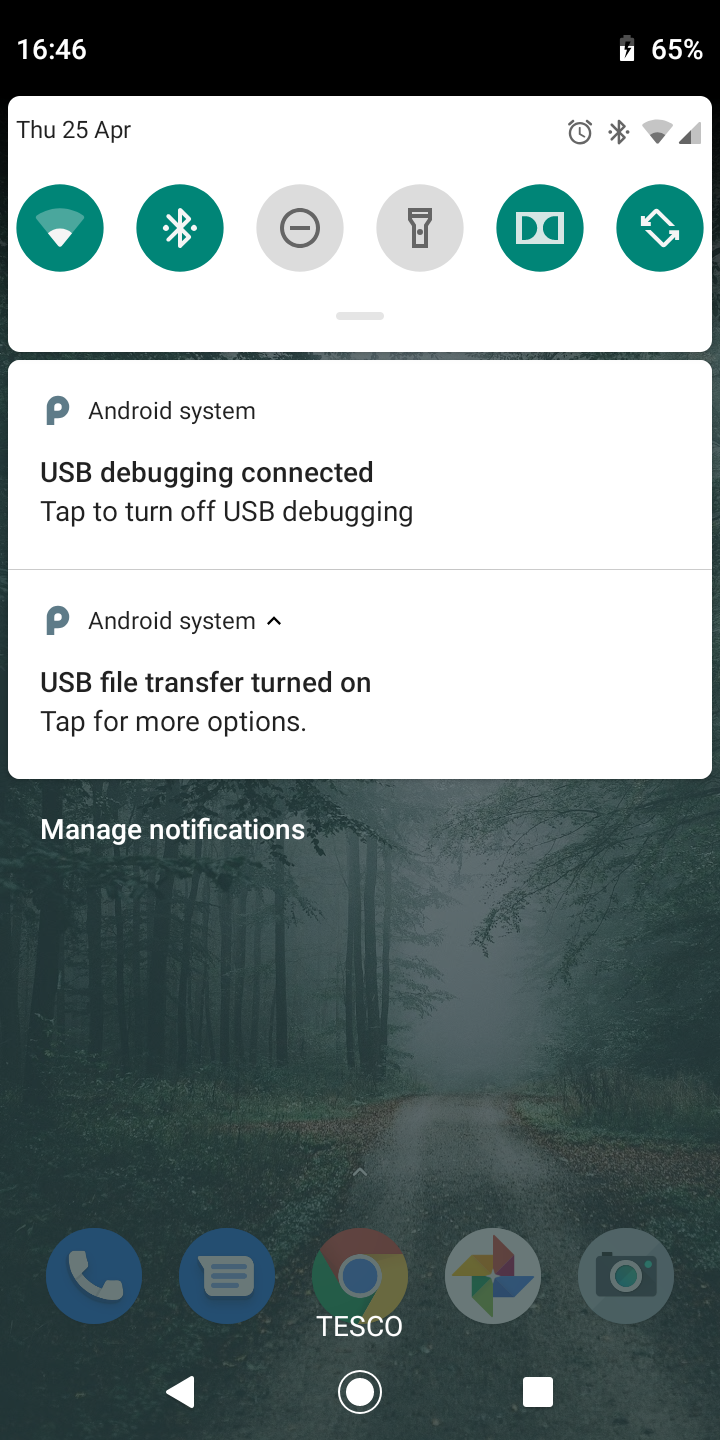Open the USB file transfer notification
The height and width of the screenshot is (1440, 720).
coord(360,675)
